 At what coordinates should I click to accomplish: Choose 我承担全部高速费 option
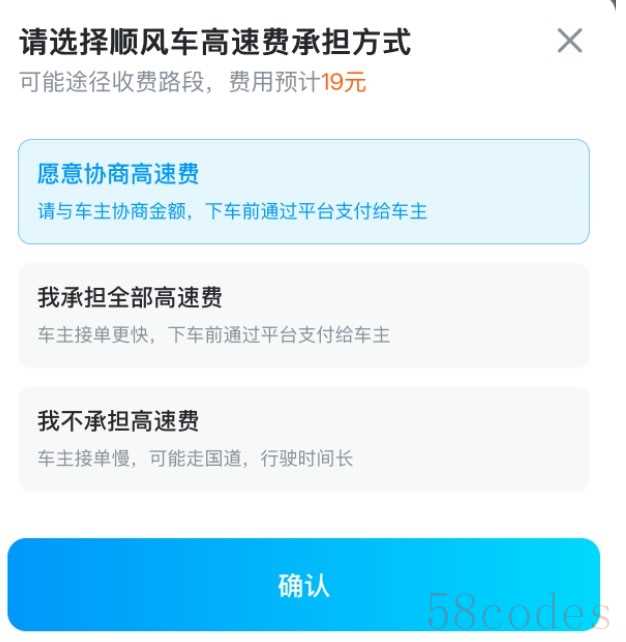303,315
